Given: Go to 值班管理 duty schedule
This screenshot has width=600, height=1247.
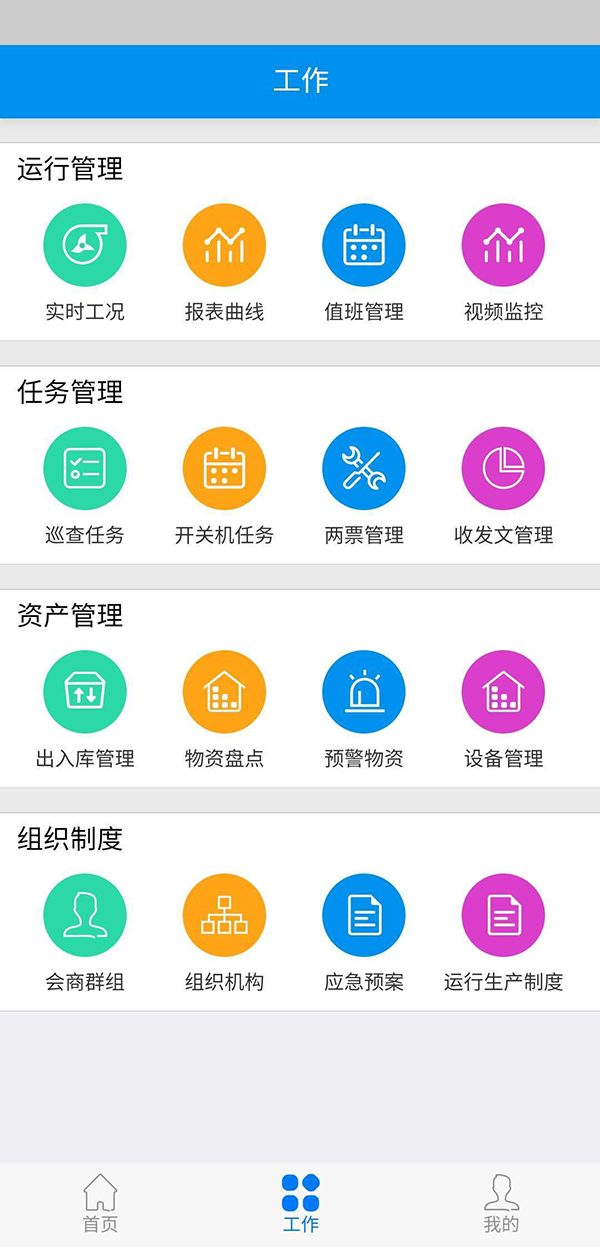Looking at the screenshot, I should click(x=364, y=246).
